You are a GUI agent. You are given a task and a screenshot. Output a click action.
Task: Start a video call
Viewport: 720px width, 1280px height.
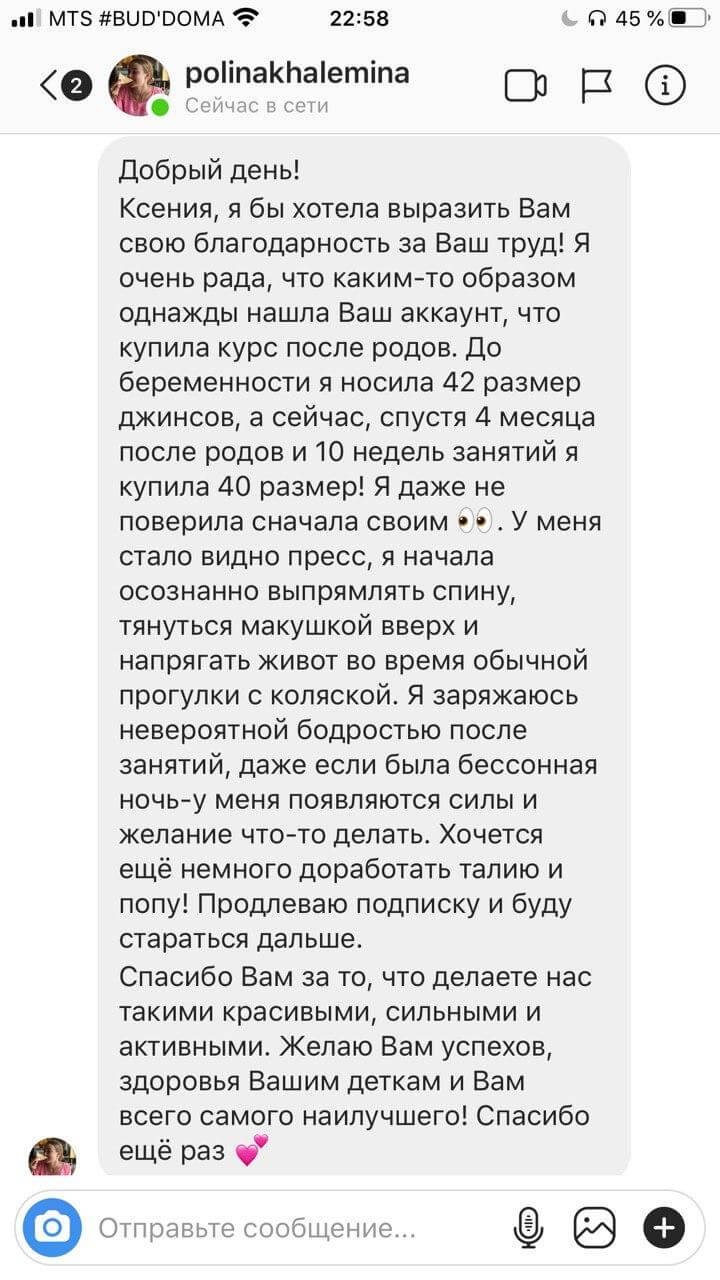pos(525,86)
